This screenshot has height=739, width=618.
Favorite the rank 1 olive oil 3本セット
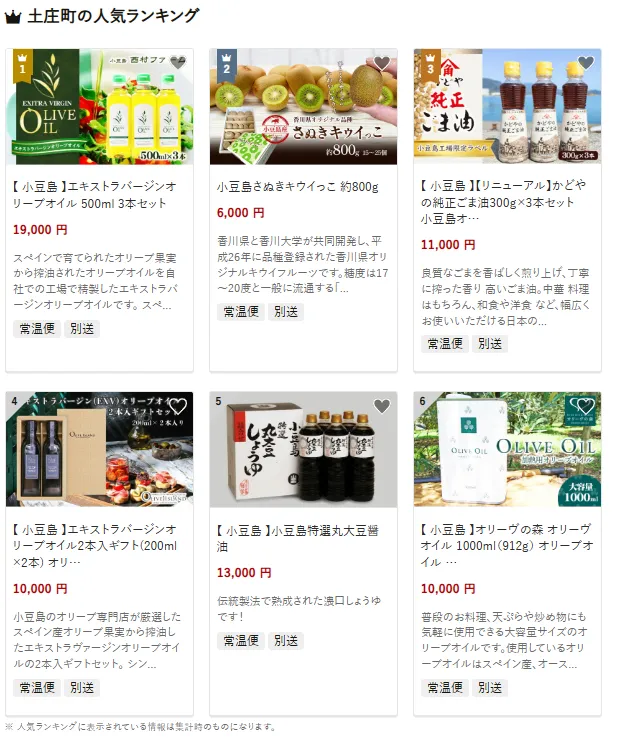tap(178, 63)
